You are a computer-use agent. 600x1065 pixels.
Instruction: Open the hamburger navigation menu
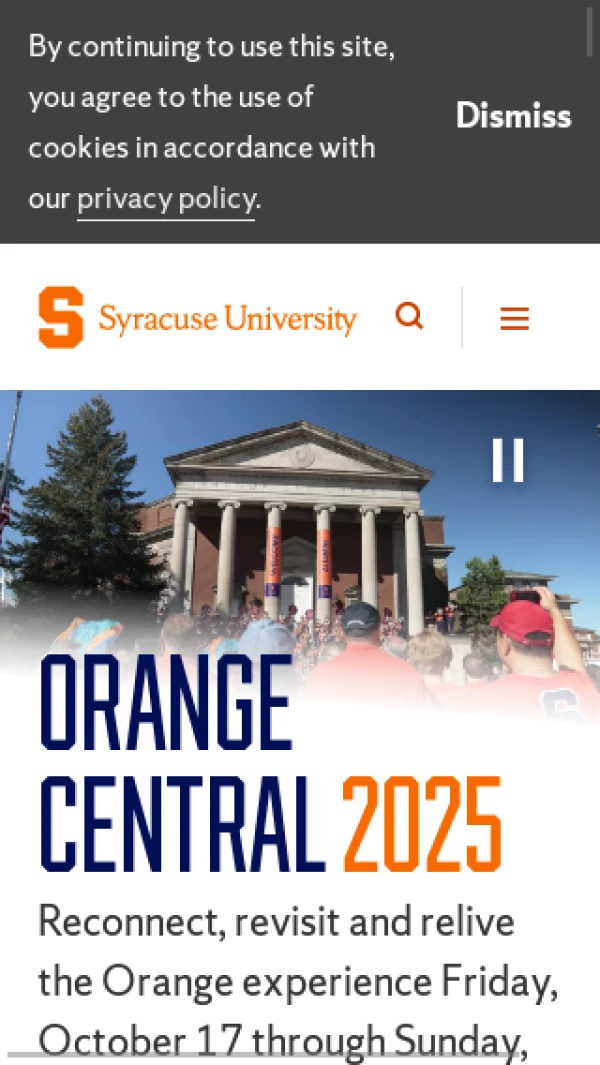(514, 319)
